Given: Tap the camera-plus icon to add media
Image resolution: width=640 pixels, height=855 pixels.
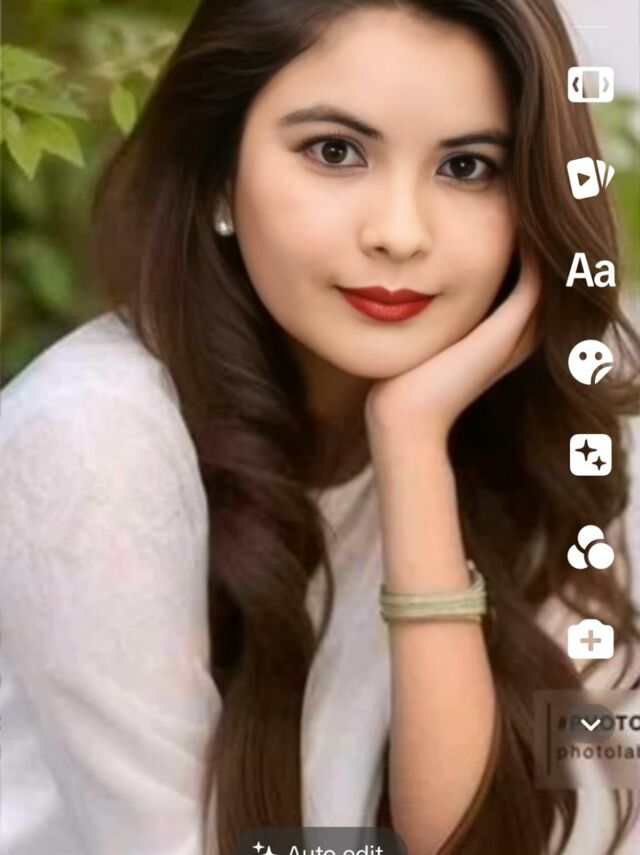Looking at the screenshot, I should [590, 640].
